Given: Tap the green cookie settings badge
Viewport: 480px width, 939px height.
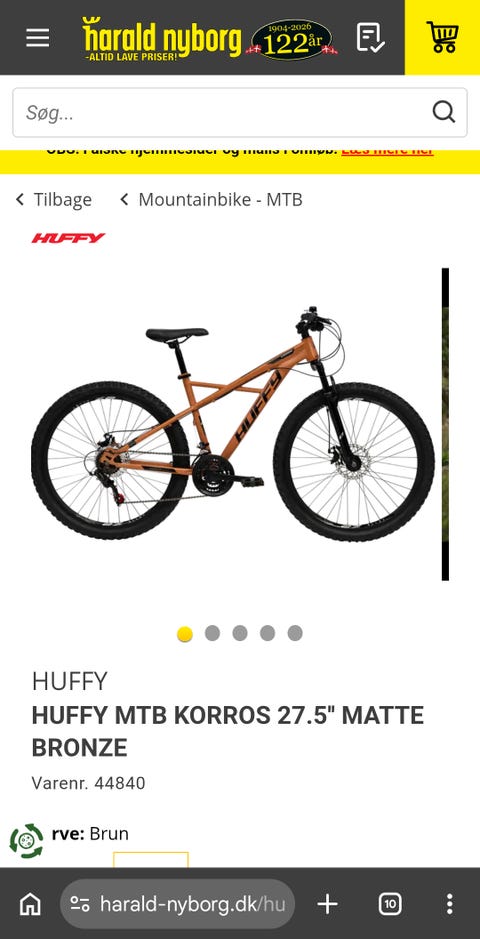Looking at the screenshot, I should point(26,841).
